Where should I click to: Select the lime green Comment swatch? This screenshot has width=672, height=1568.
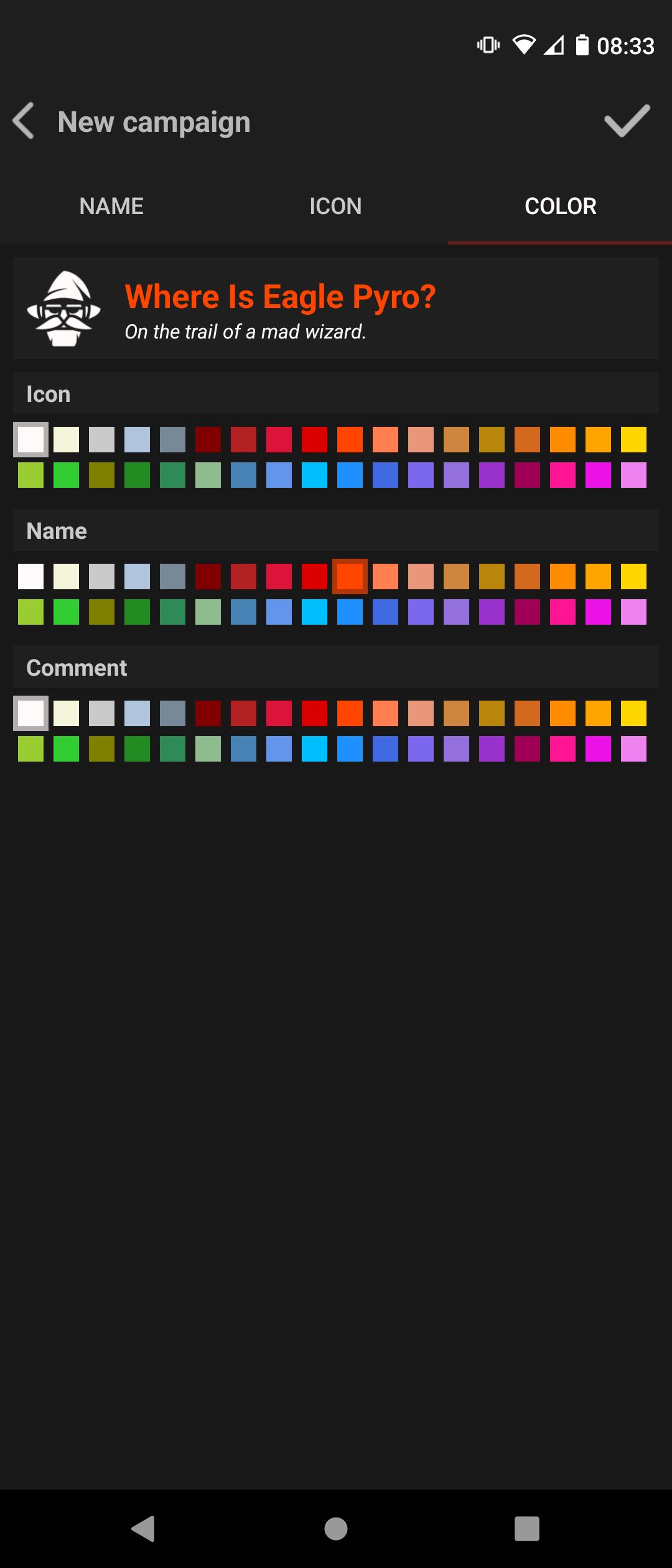tap(66, 749)
